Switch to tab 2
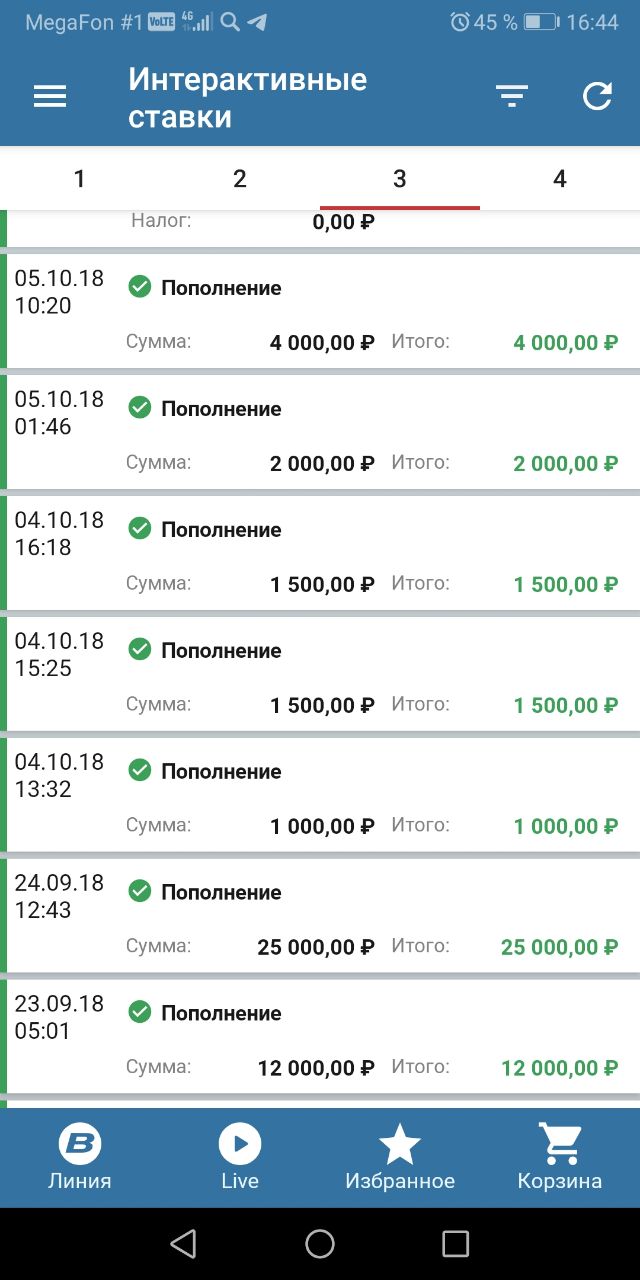This screenshot has height=1280, width=640. (x=240, y=179)
